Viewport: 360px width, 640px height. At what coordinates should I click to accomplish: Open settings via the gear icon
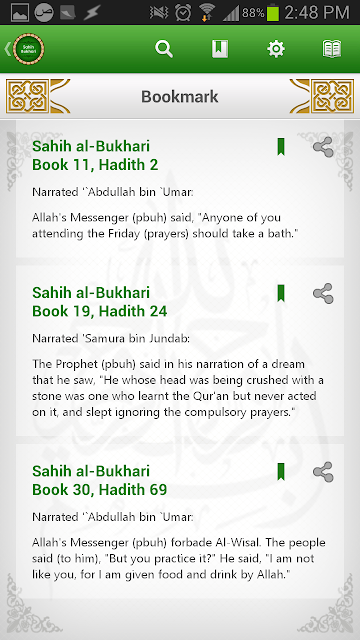pyautogui.click(x=276, y=49)
